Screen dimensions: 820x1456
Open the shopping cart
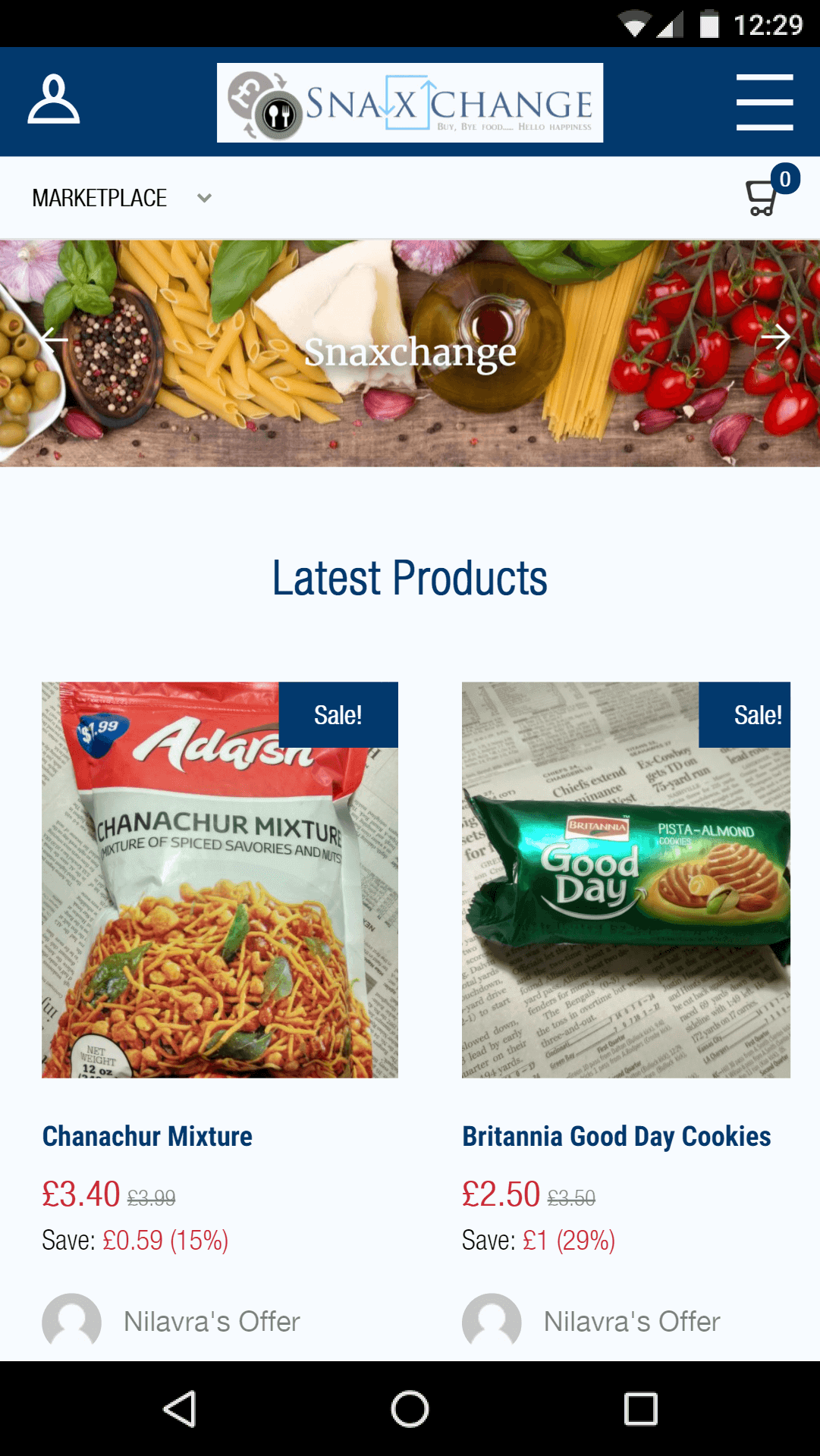pos(763,197)
